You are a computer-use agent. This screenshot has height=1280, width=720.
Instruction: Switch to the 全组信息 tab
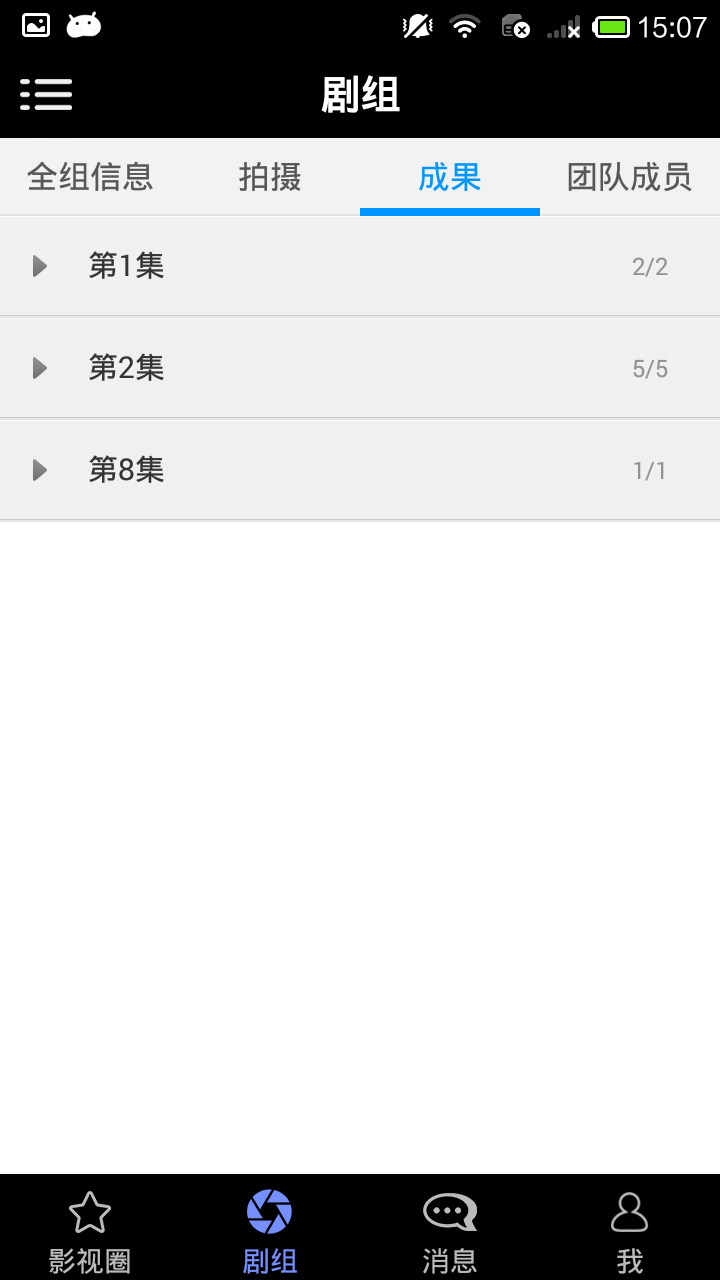click(x=90, y=177)
